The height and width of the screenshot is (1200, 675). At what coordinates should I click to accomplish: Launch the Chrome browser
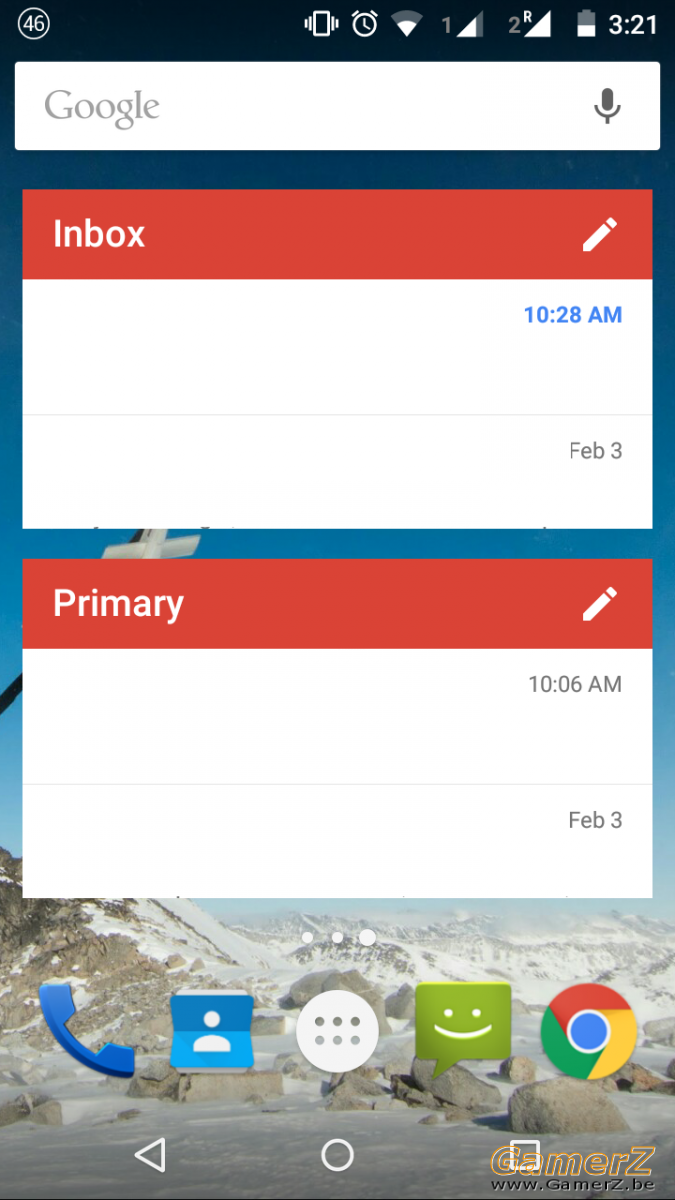coord(589,1031)
